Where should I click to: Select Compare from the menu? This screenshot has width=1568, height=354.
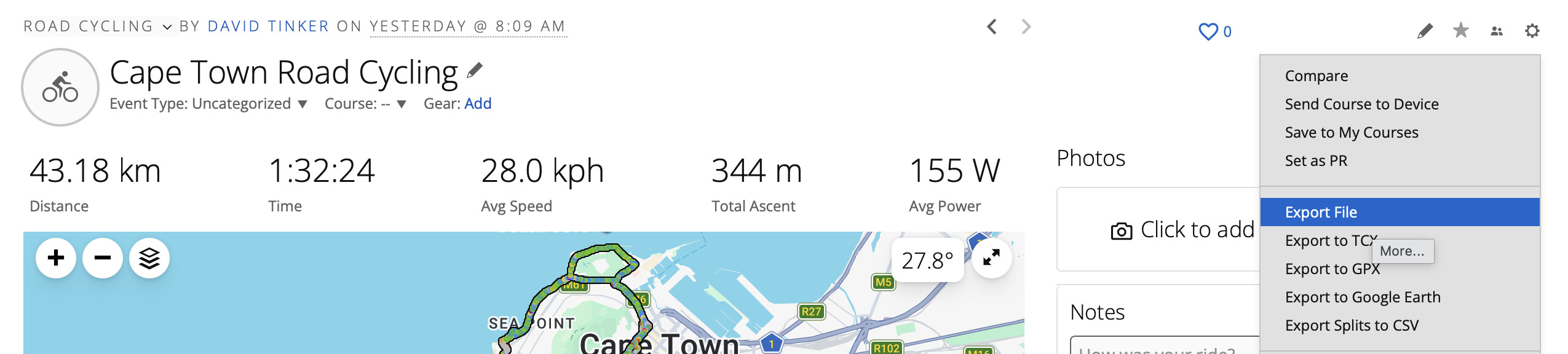[1316, 76]
